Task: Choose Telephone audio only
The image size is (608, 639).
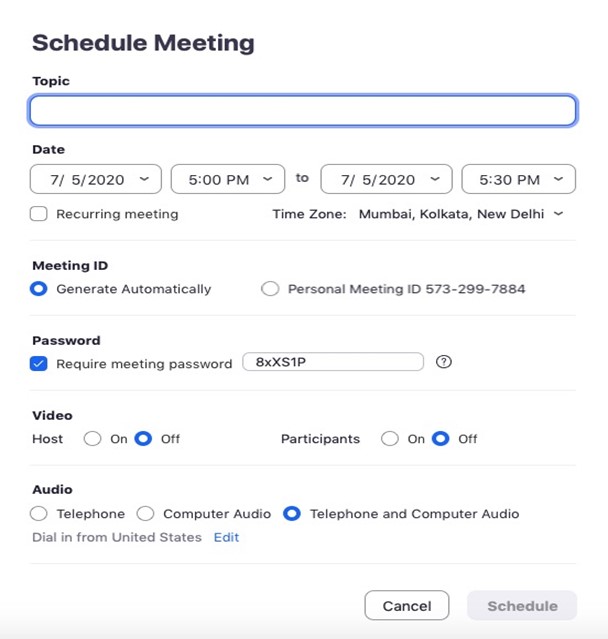Action: [39, 514]
